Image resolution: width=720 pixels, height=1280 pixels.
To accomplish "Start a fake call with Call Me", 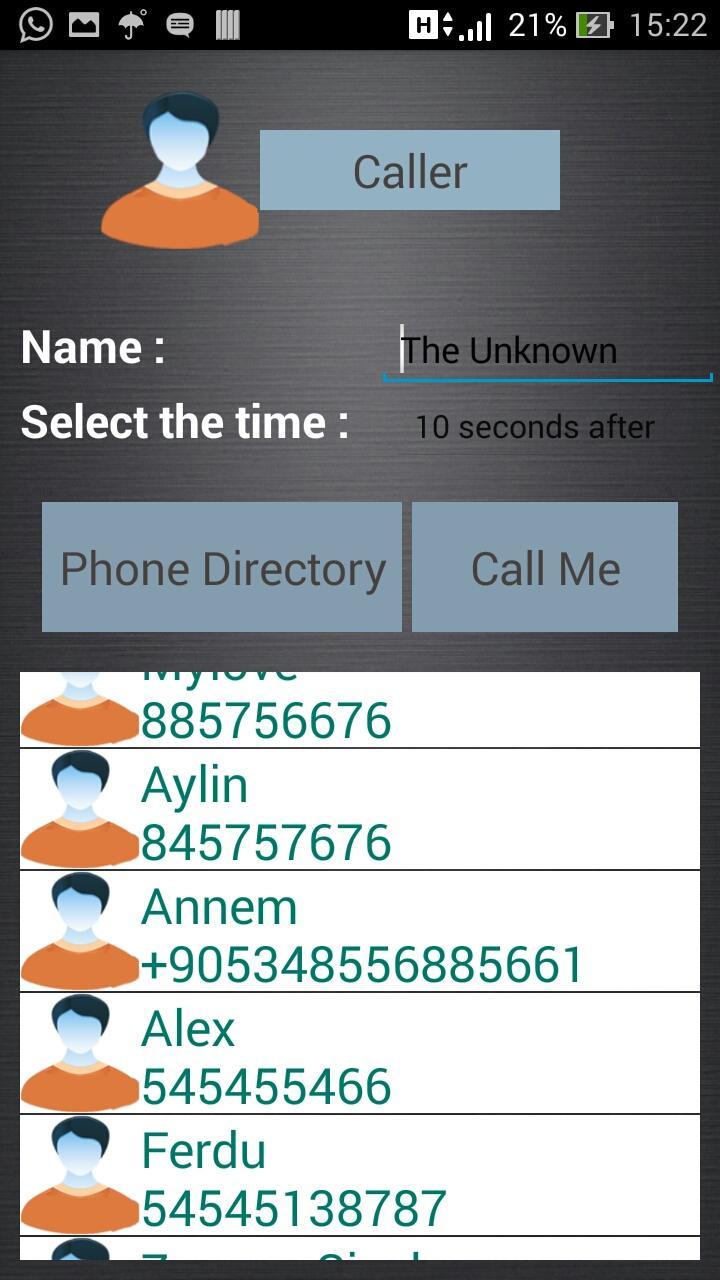I will coord(545,567).
